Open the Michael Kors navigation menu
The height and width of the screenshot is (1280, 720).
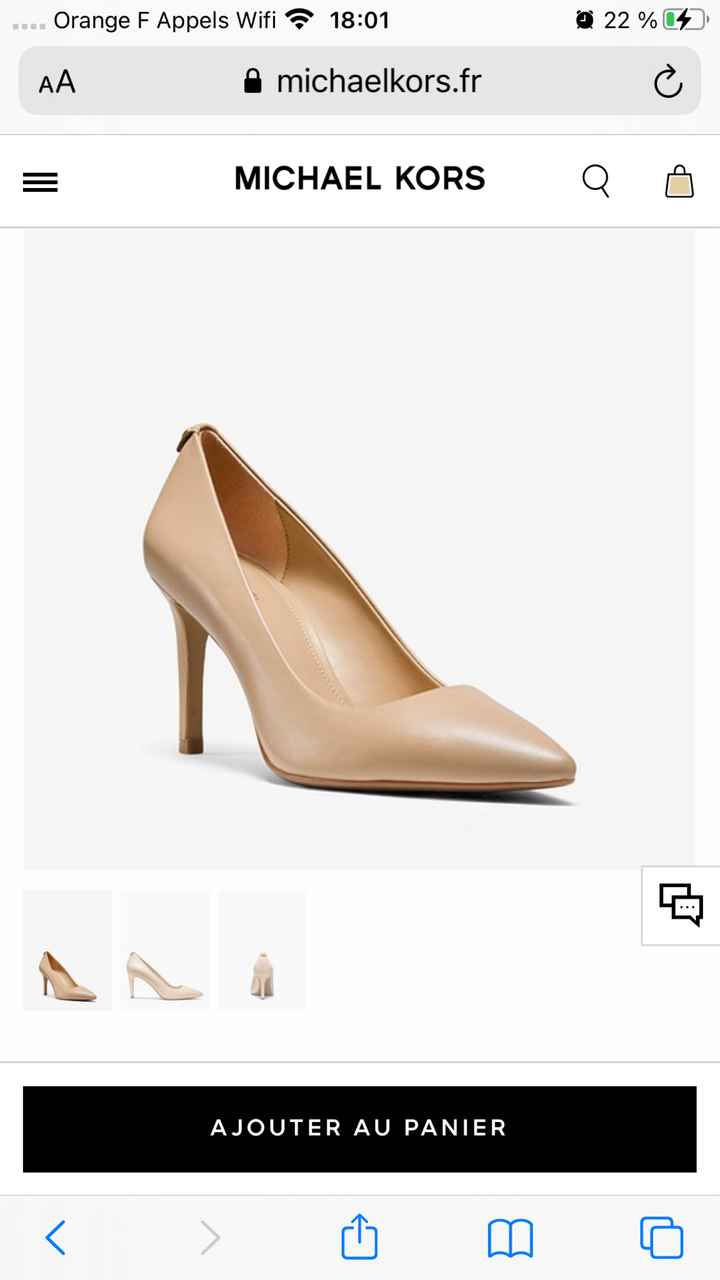point(40,181)
